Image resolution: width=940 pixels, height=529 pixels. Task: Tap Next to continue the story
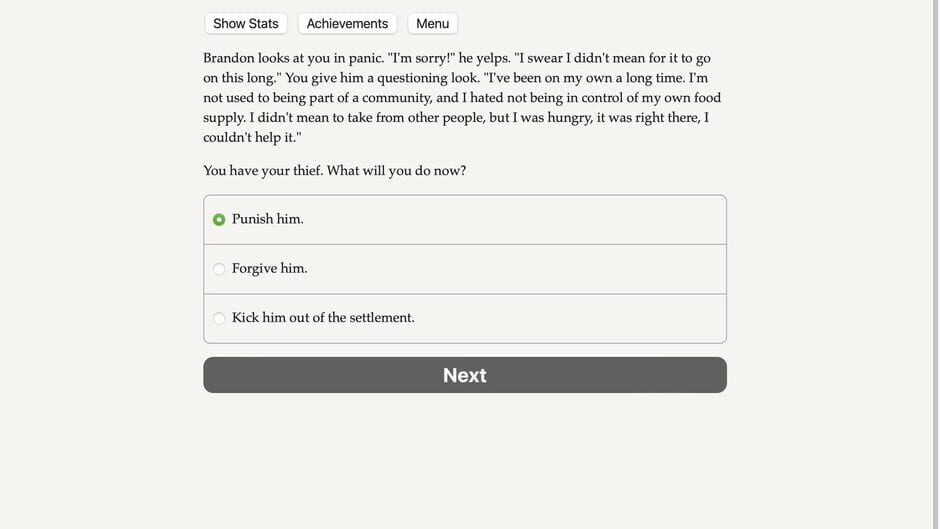click(465, 375)
